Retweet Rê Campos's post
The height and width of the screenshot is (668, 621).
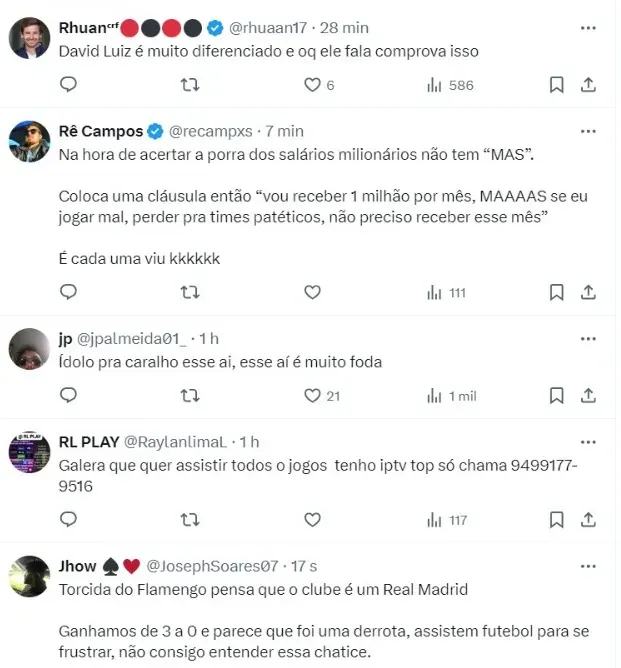point(189,292)
